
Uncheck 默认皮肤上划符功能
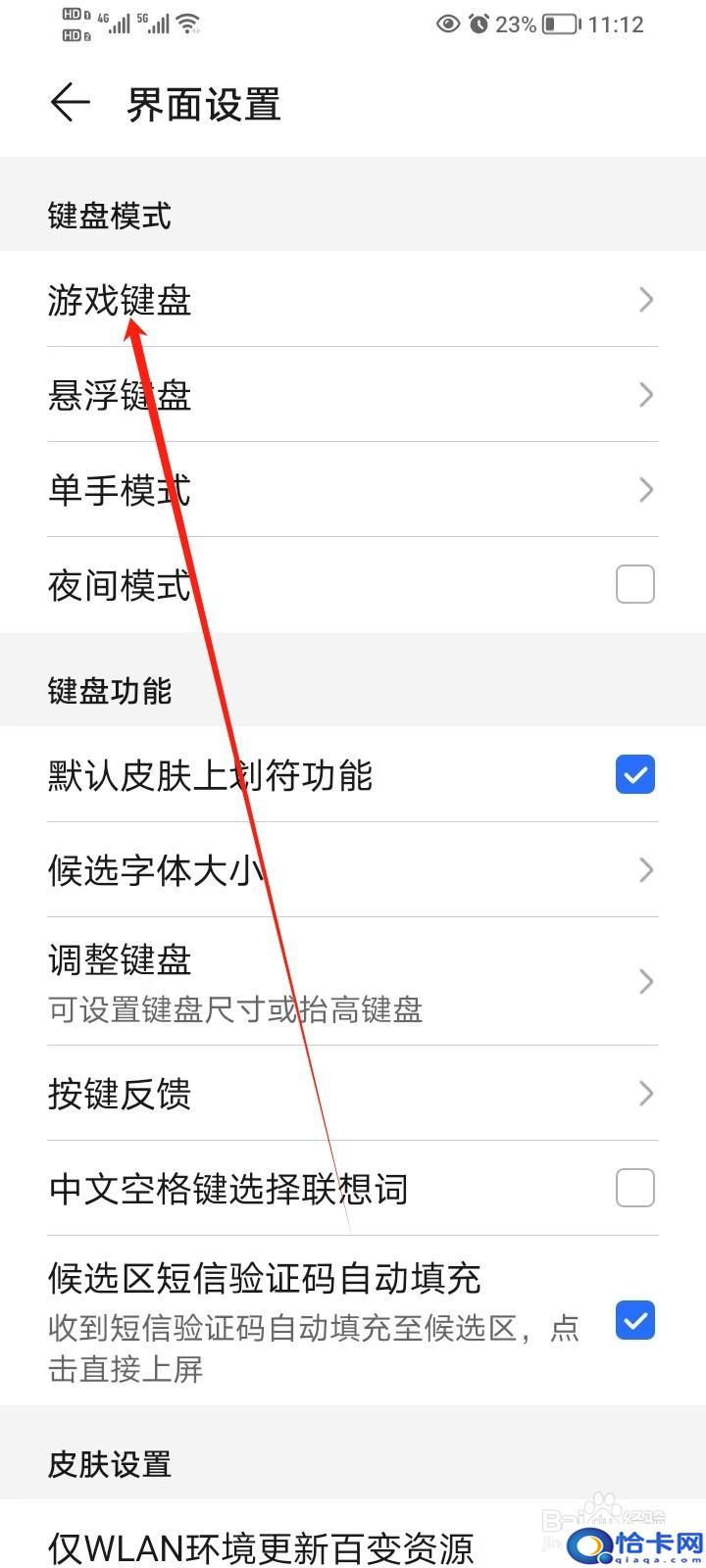[x=634, y=775]
